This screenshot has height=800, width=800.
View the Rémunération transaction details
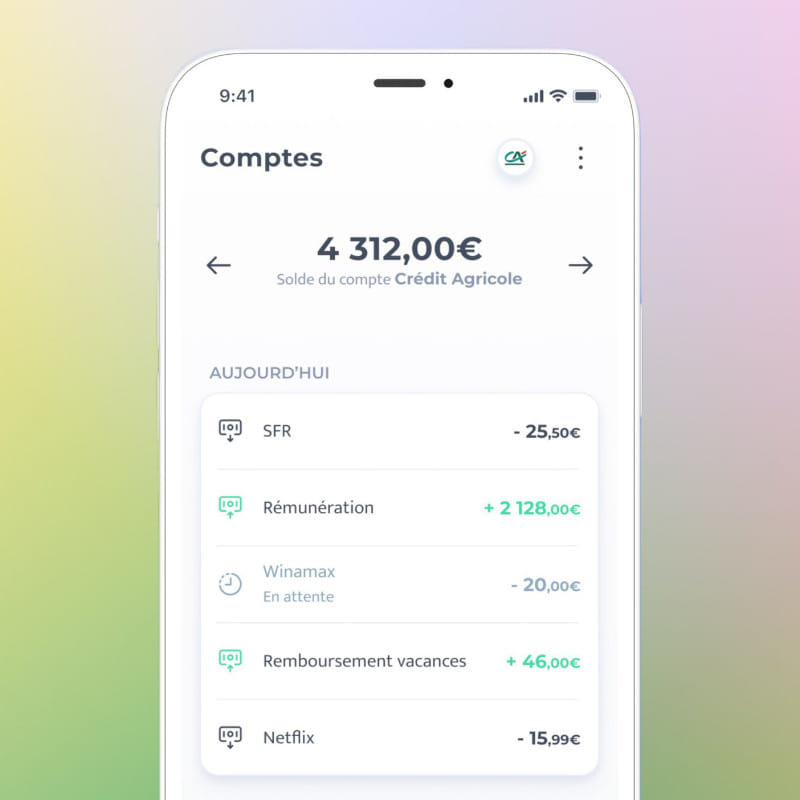[399, 508]
